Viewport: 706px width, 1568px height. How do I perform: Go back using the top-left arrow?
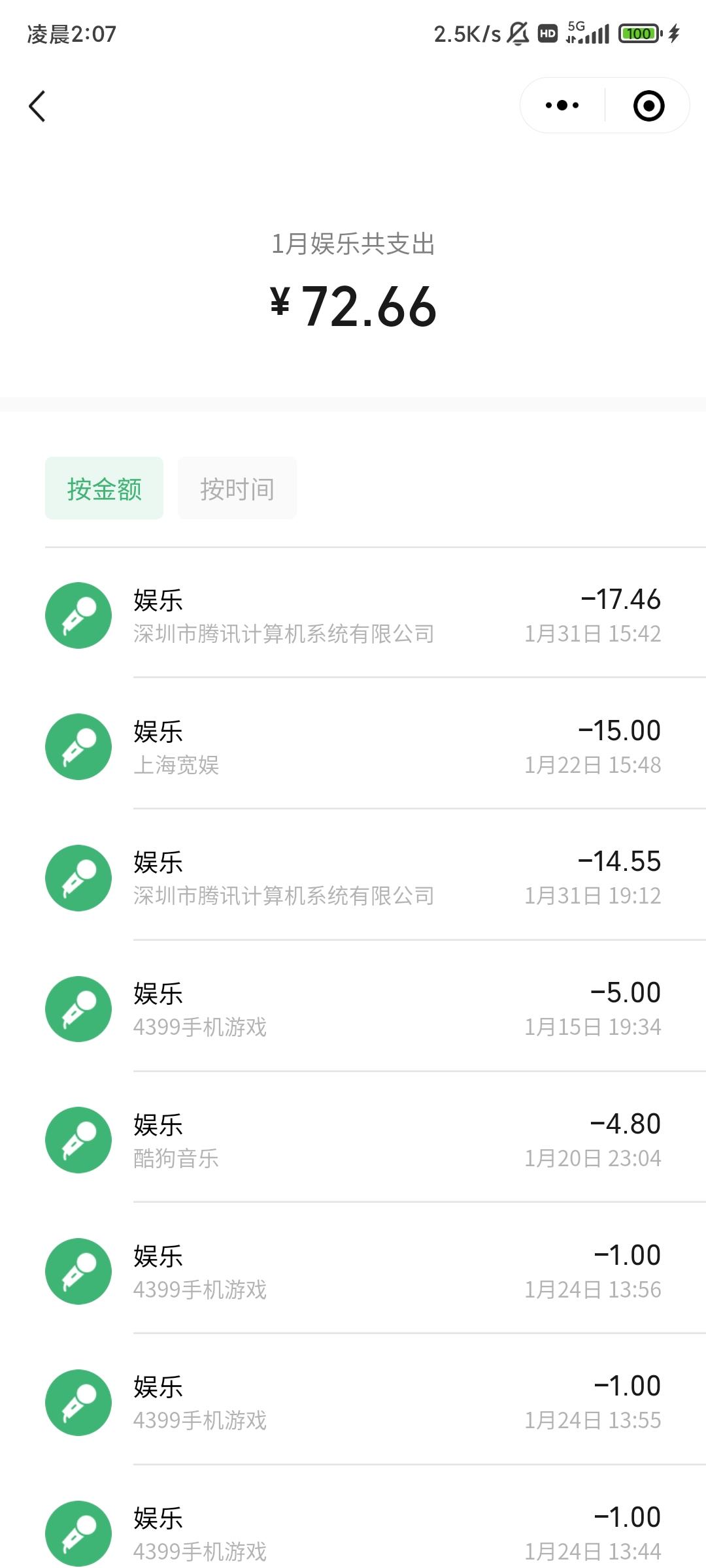(37, 106)
